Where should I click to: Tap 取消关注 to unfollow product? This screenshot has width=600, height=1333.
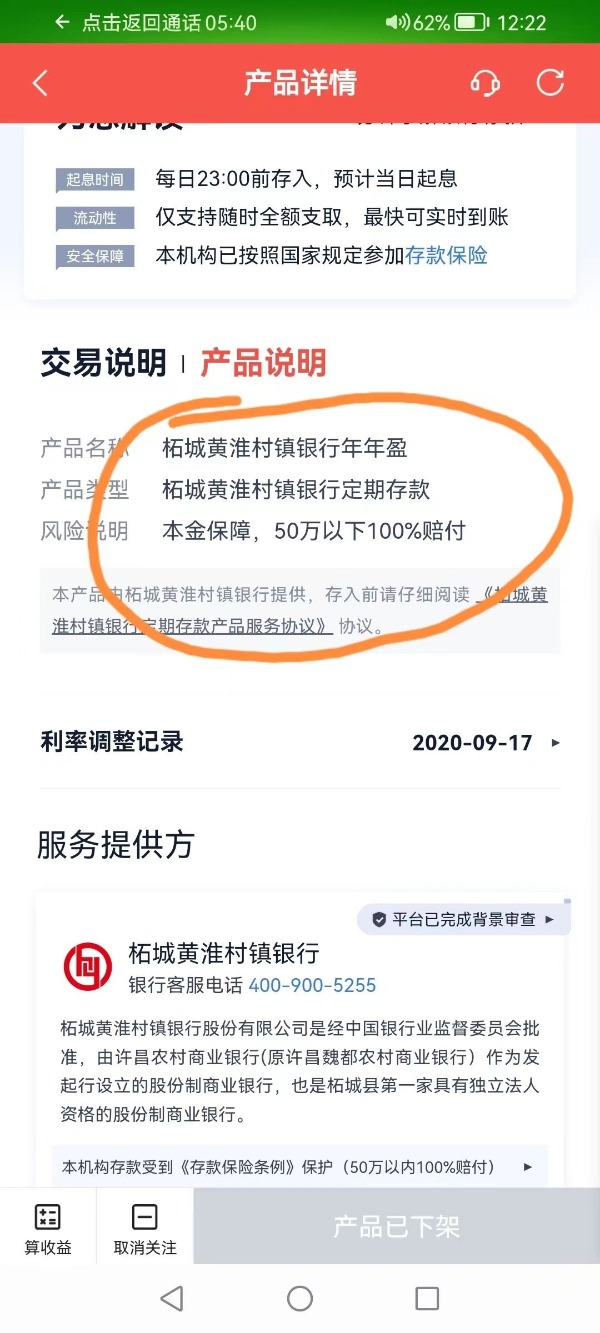[145, 1228]
